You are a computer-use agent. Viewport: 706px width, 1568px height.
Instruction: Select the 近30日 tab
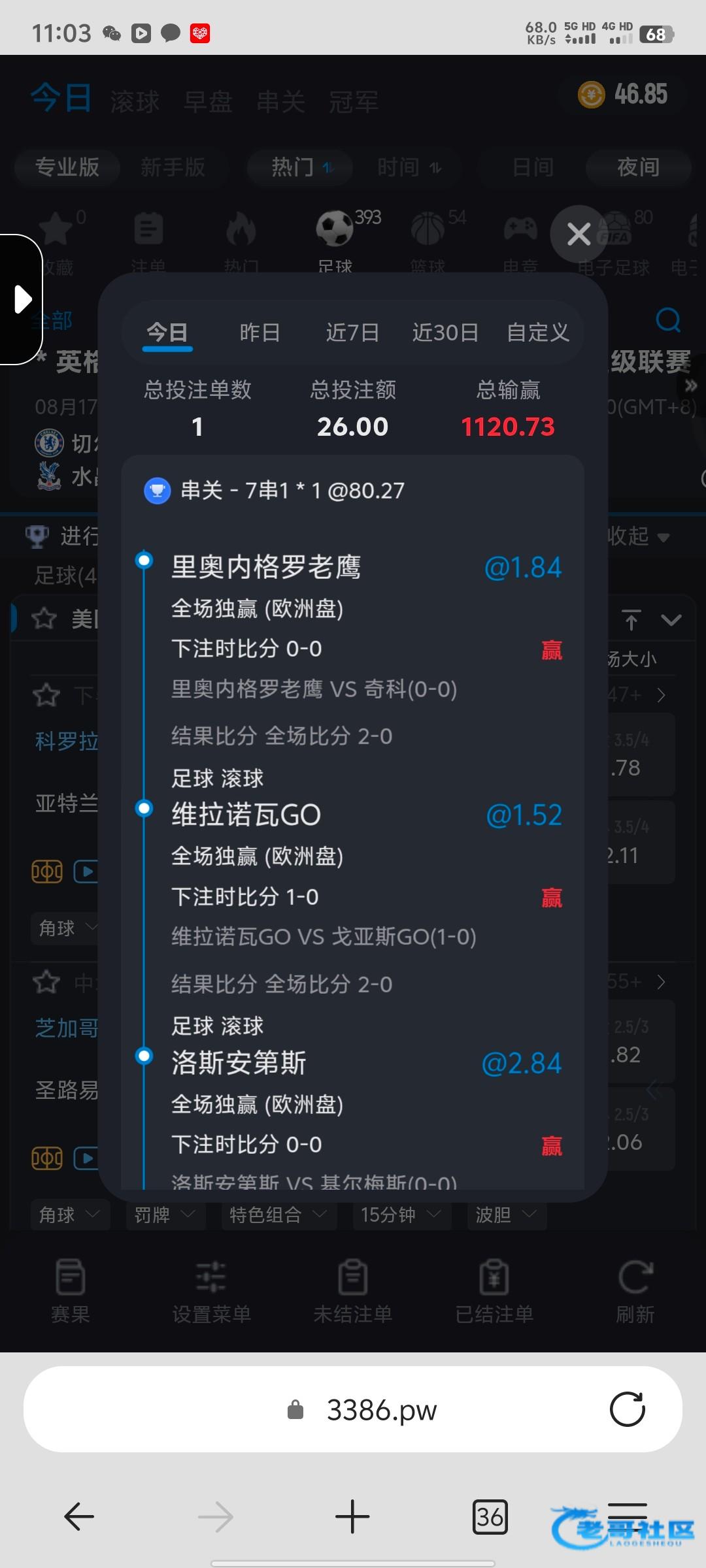pos(445,333)
